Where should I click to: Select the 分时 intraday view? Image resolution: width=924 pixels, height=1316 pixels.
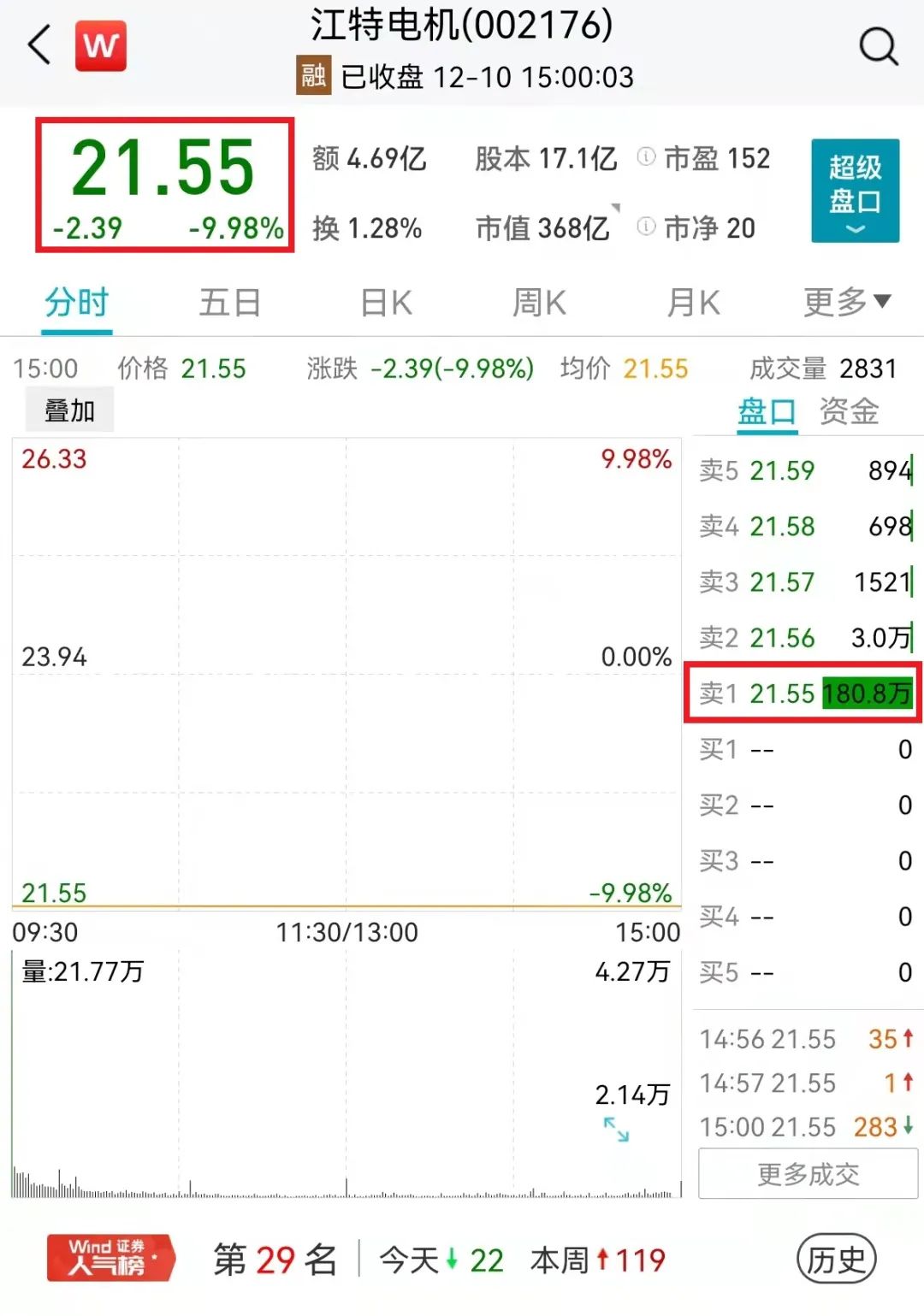pos(76,302)
